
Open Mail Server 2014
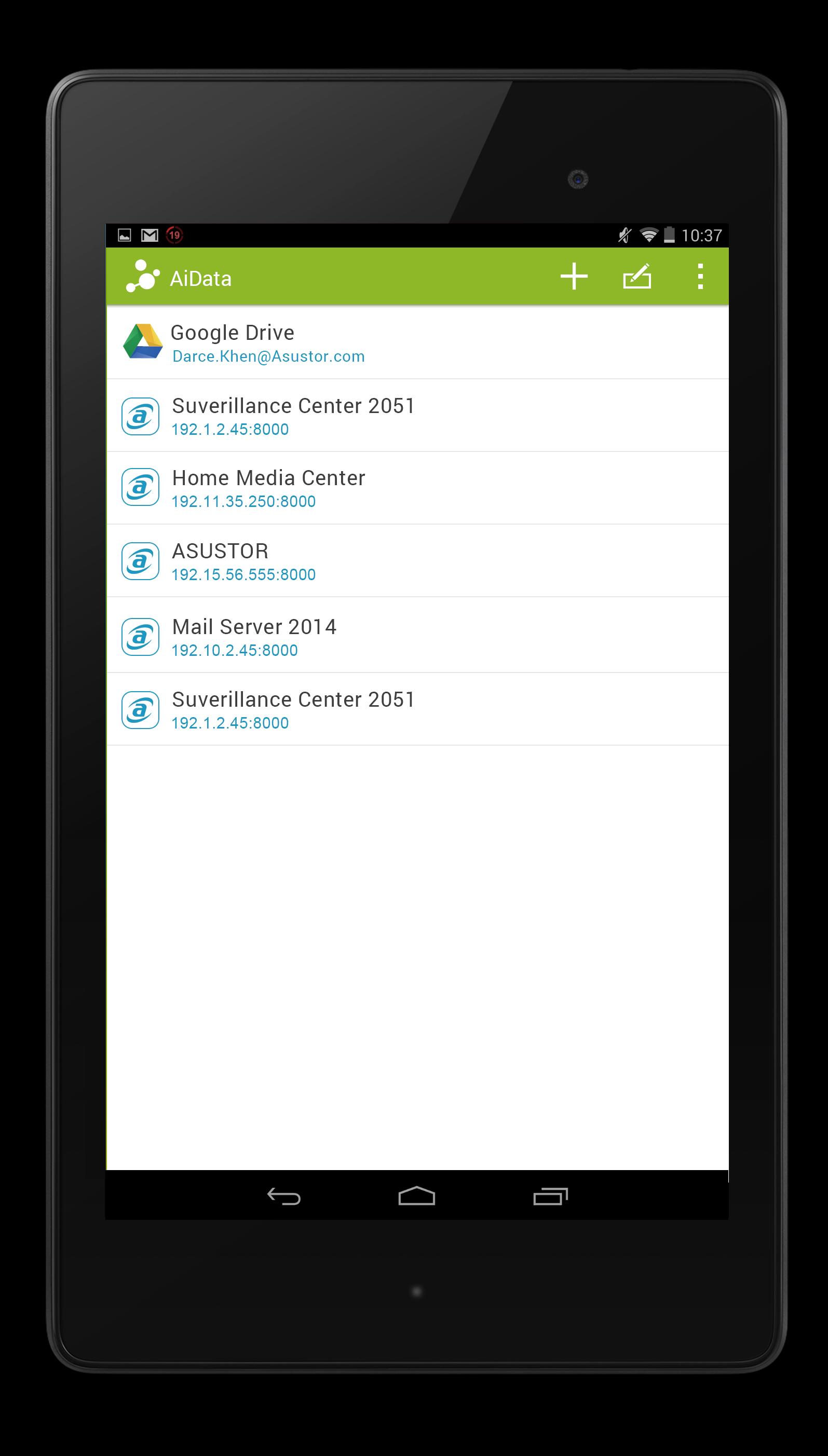416,637
